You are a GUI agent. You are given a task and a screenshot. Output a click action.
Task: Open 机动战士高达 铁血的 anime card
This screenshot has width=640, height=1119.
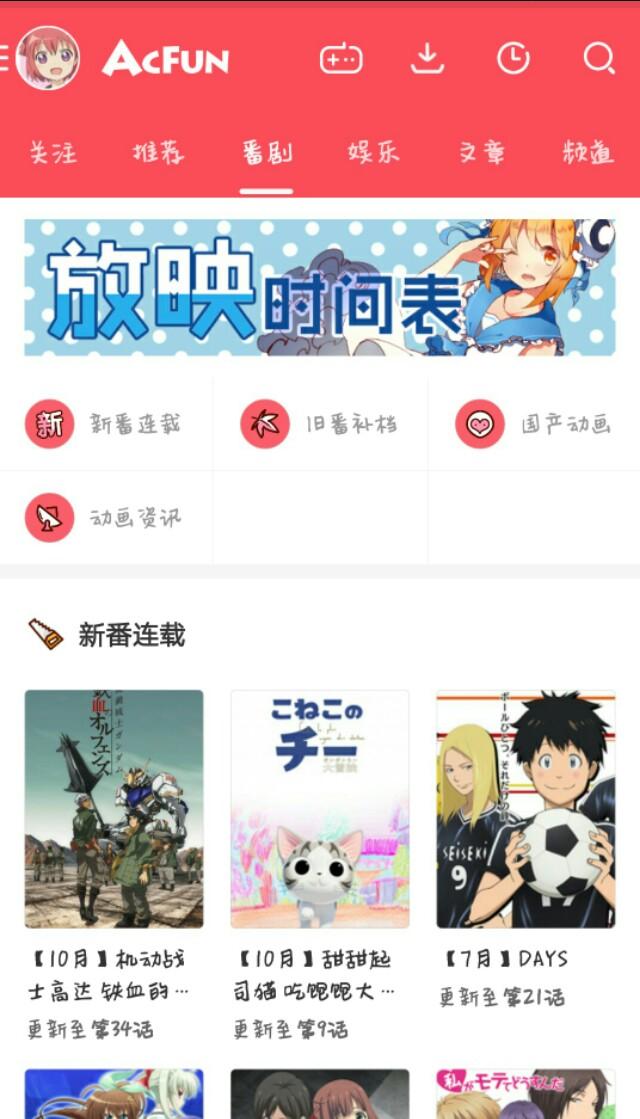[x=114, y=865]
